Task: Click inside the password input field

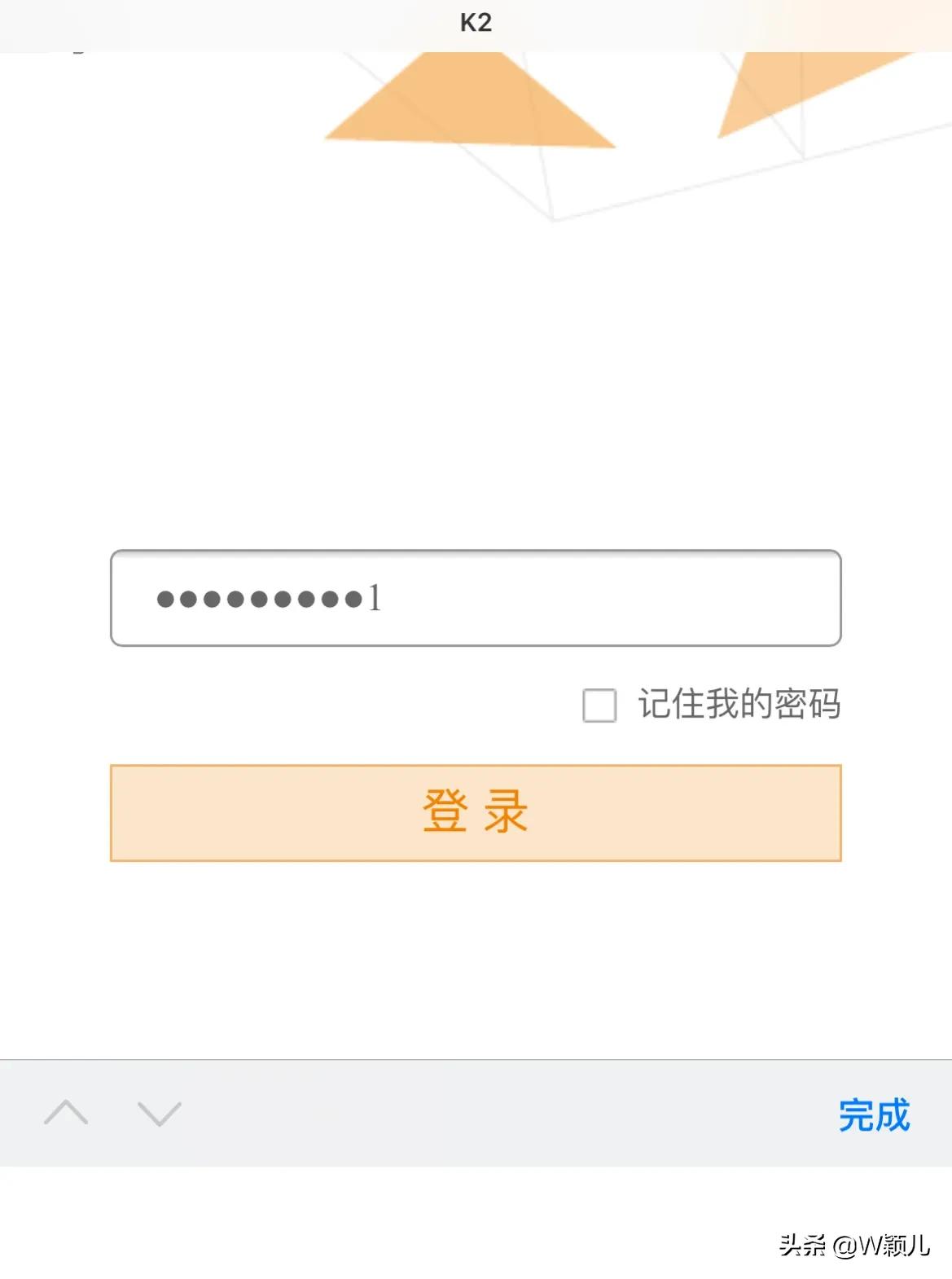Action: coord(475,600)
